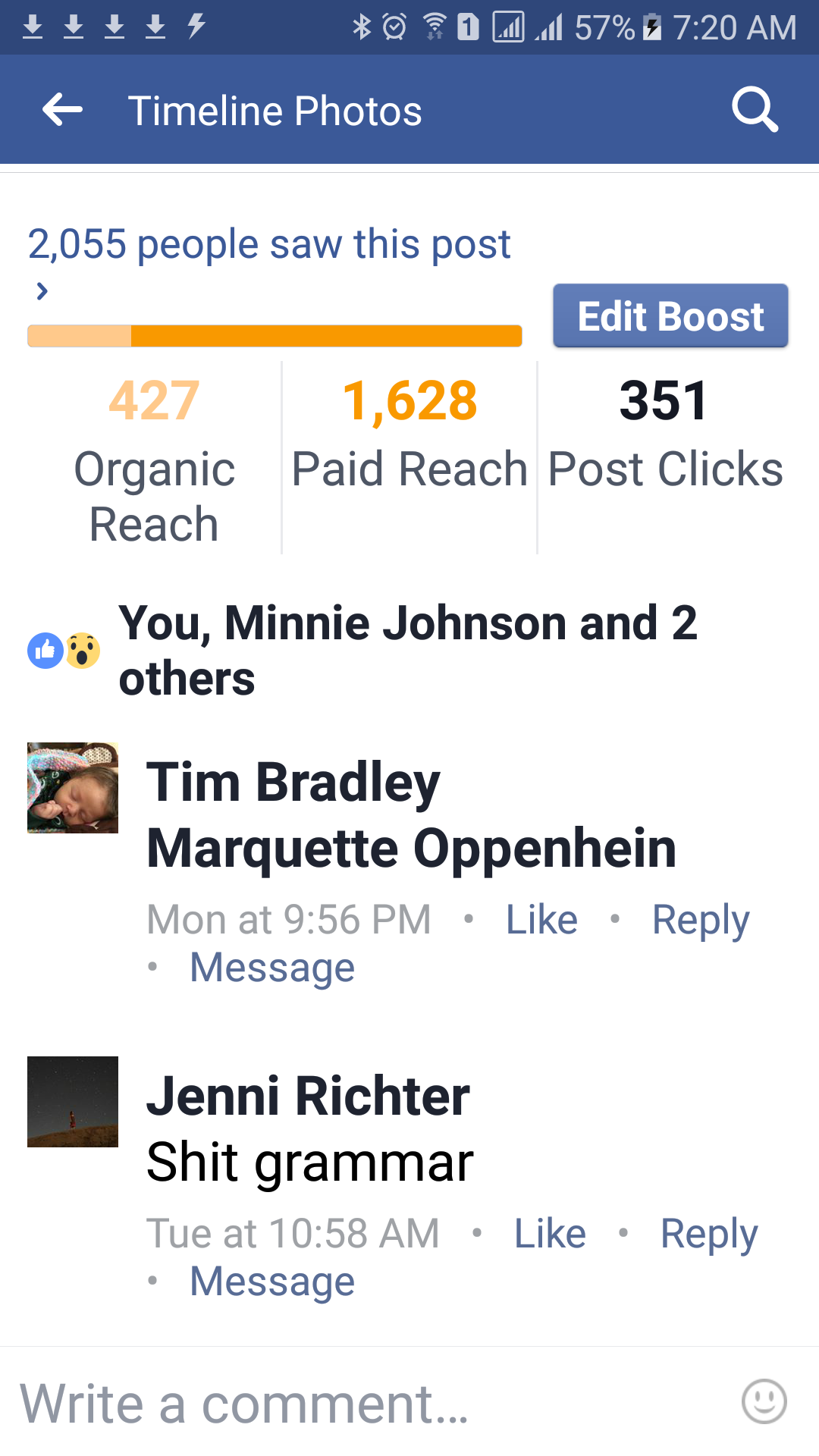Reply to Tim Bradley's comment
The width and height of the screenshot is (819, 1456).
point(701,920)
